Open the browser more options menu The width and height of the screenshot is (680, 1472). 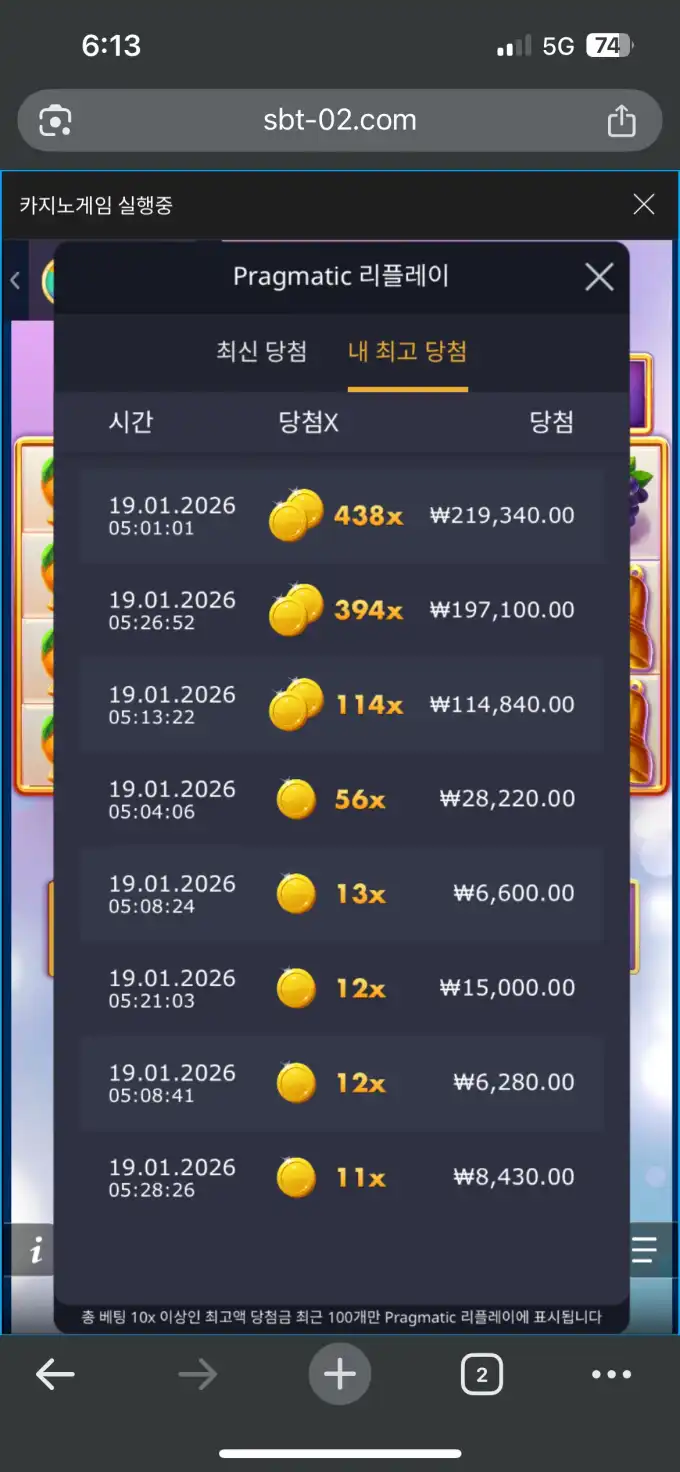pyautogui.click(x=611, y=1375)
